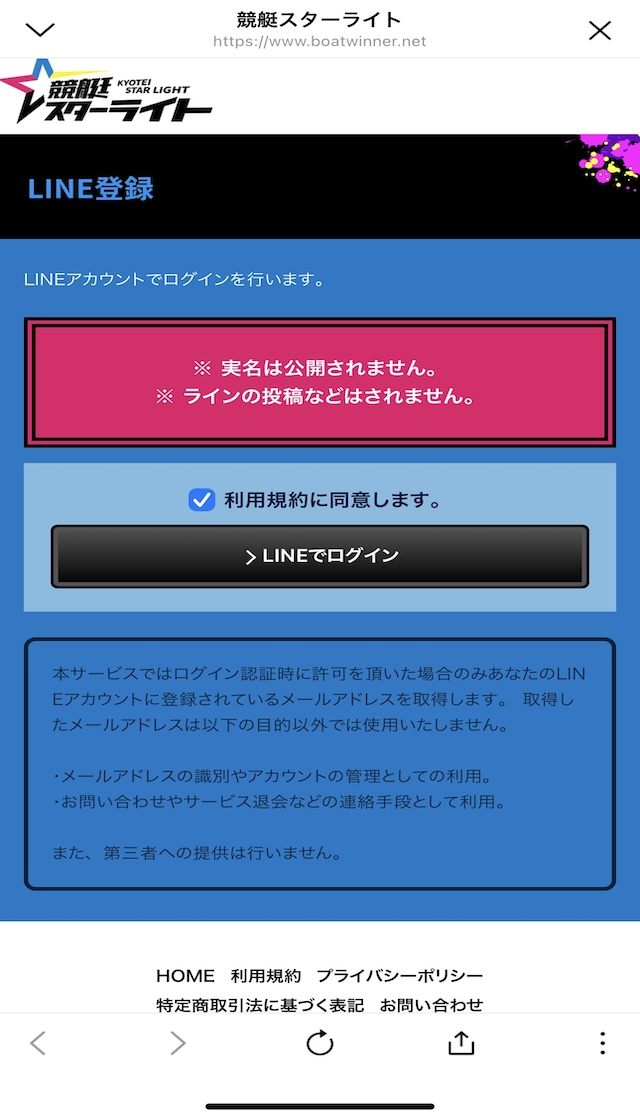Open the HOME footer link
Image resolution: width=640 pixels, height=1120 pixels.
pyautogui.click(x=185, y=975)
